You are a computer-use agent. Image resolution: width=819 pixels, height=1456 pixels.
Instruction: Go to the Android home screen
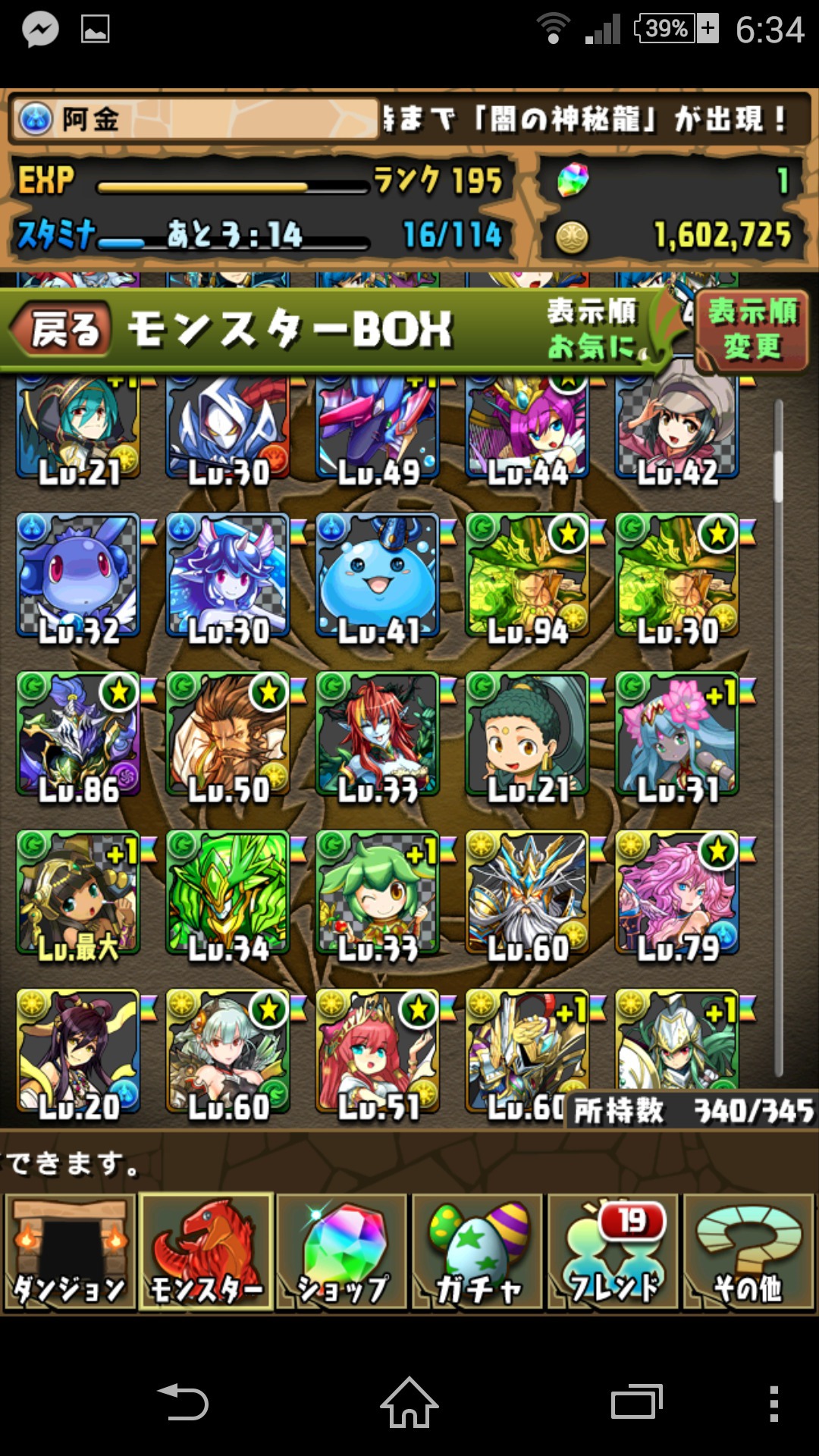coord(409,1402)
